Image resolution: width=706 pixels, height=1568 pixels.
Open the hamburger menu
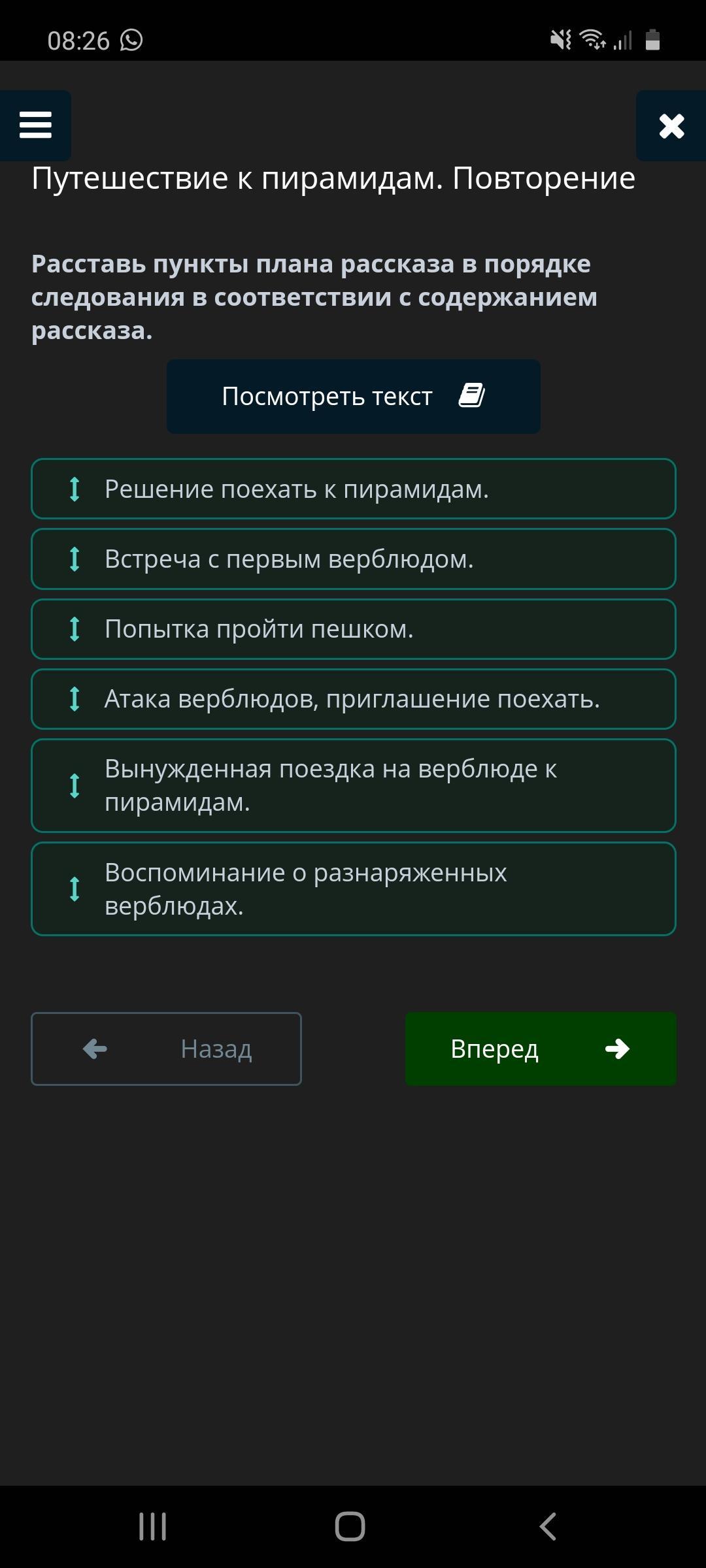coord(36,125)
